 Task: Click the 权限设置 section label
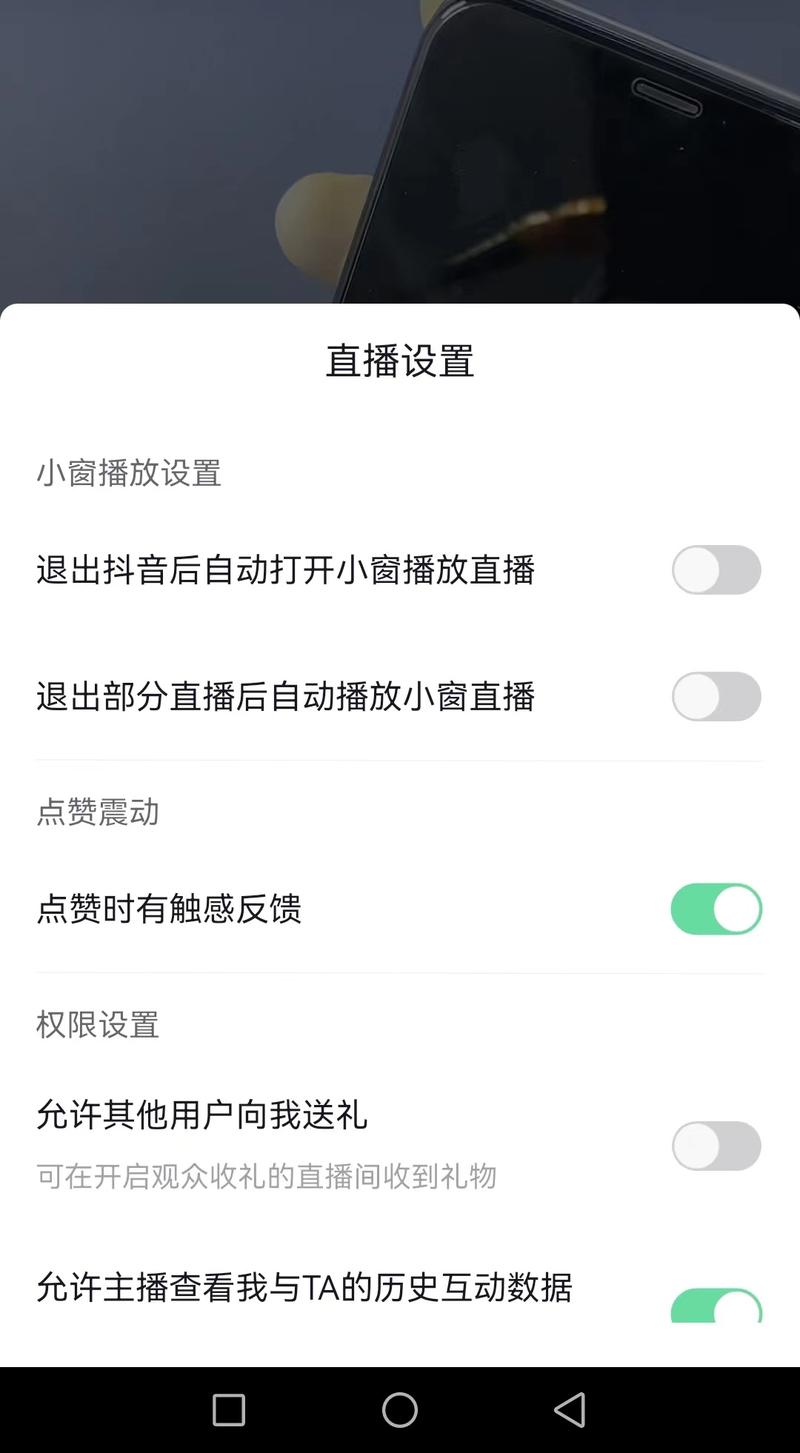pos(97,1024)
